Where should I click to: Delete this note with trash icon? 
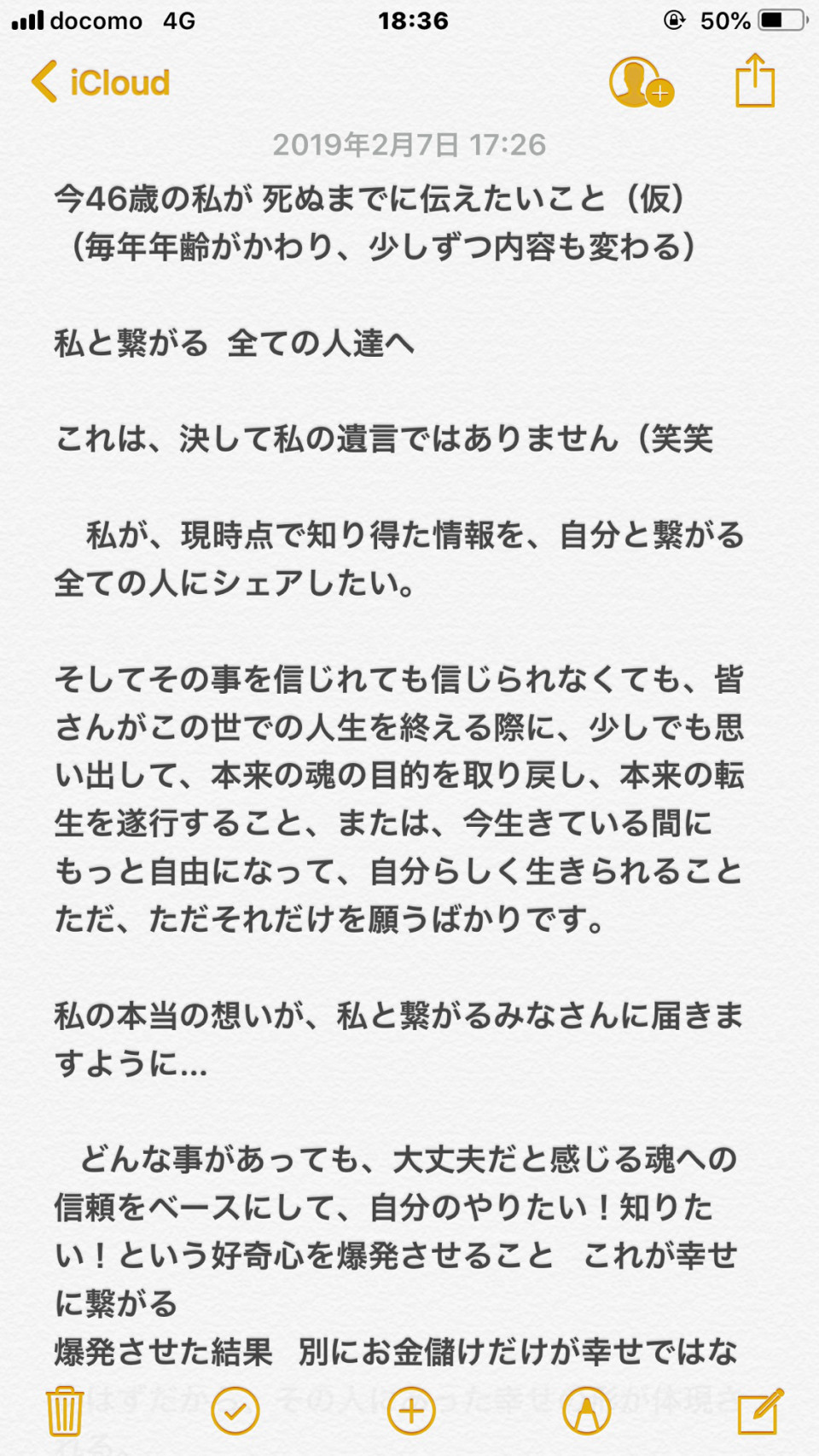[65, 1411]
